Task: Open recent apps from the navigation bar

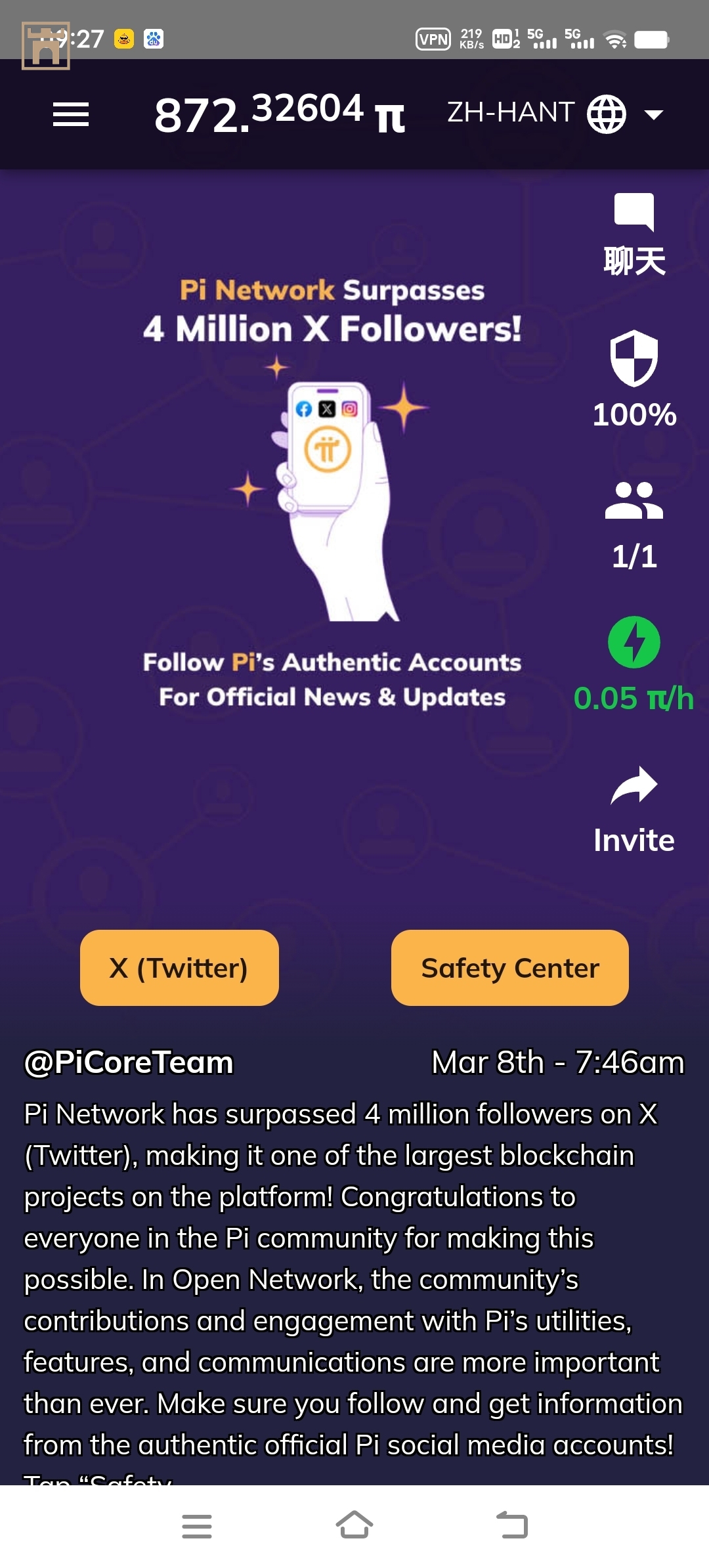Action: click(197, 1525)
